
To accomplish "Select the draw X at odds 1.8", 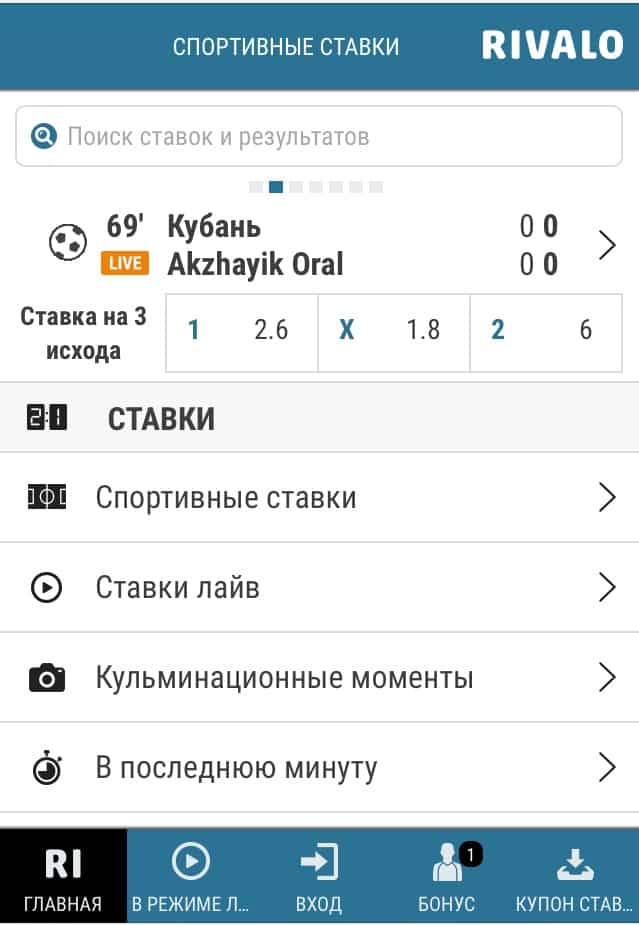I will (394, 330).
